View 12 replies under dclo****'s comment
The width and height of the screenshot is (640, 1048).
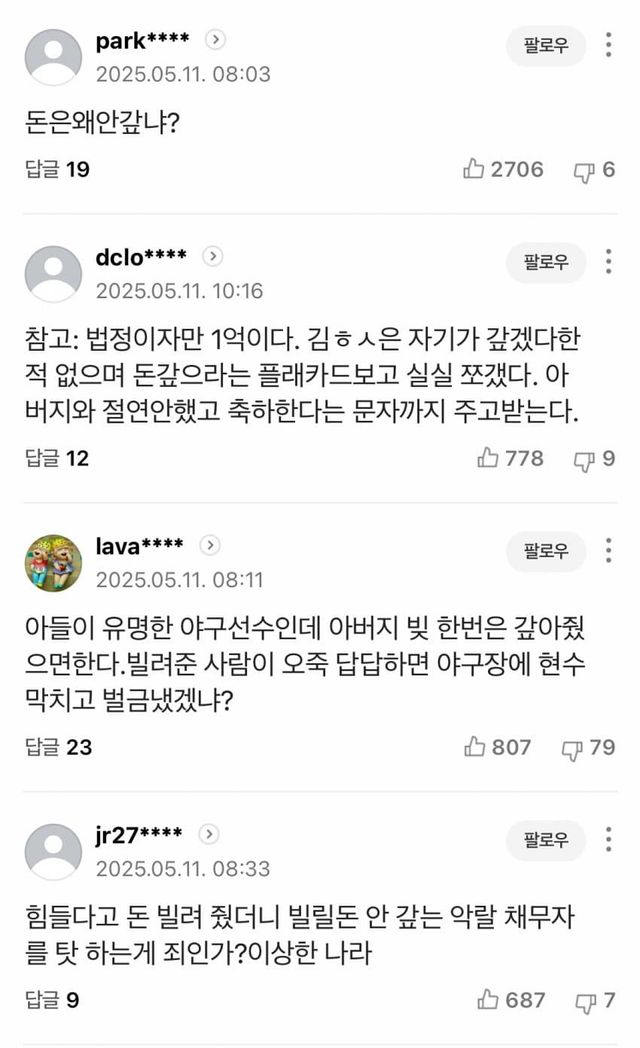(57, 458)
